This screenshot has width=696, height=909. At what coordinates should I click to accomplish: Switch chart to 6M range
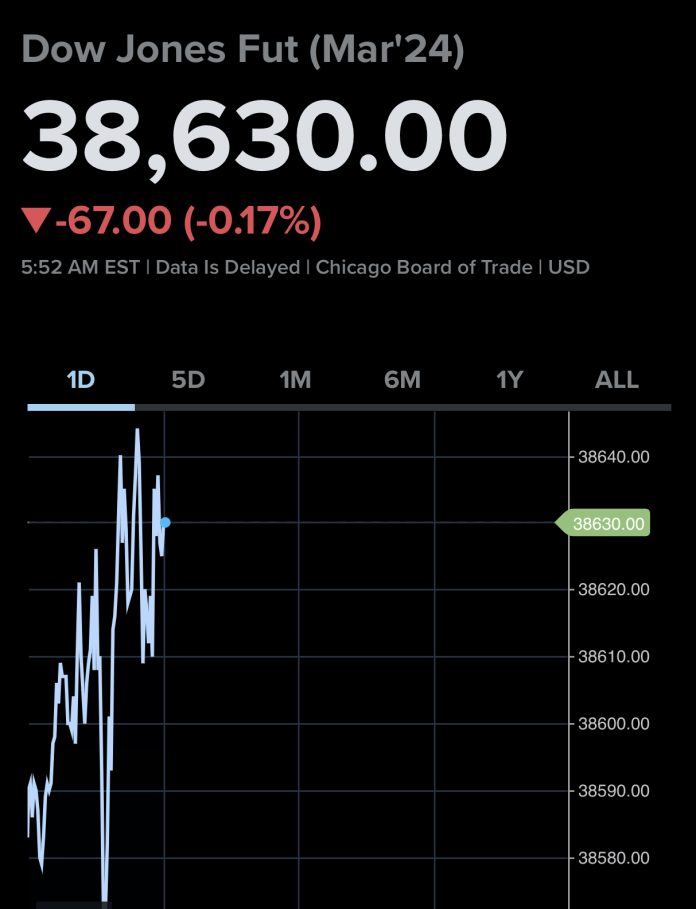[x=402, y=380]
